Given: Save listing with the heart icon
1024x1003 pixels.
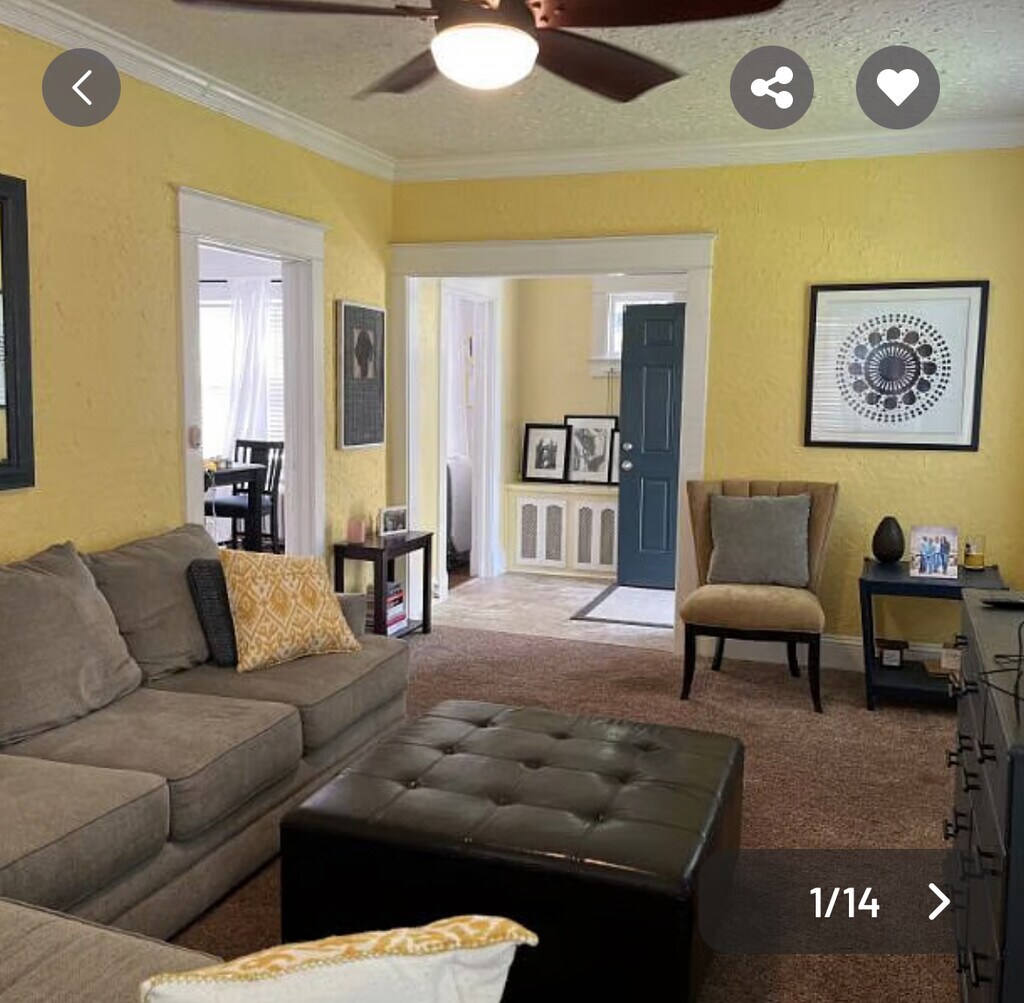Looking at the screenshot, I should point(897,88).
